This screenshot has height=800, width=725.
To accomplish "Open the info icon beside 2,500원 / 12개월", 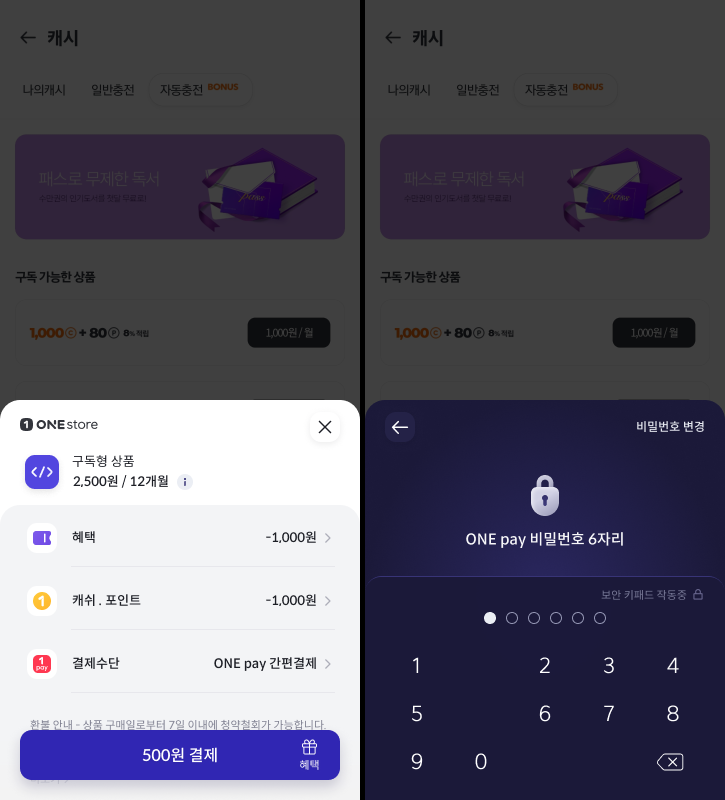I will tap(184, 482).
